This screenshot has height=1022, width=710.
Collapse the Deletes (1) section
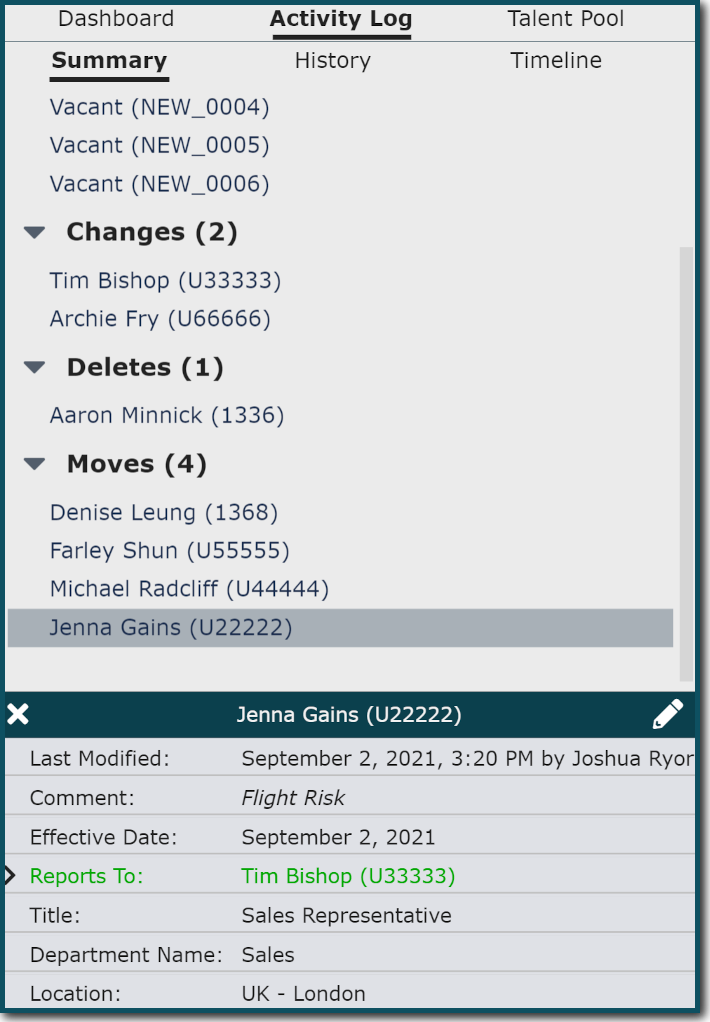pos(35,368)
